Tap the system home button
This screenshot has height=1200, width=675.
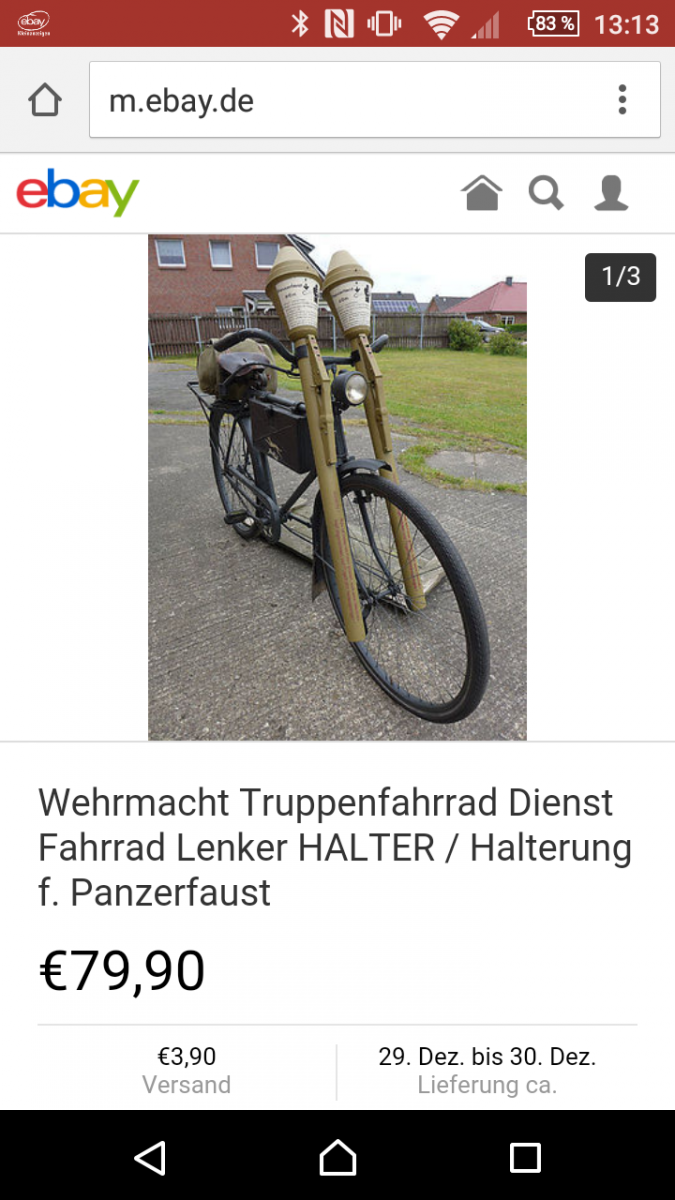click(x=338, y=1157)
